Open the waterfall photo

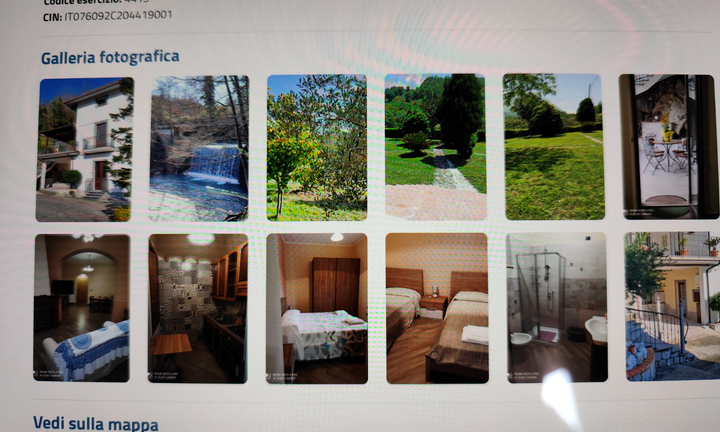[199, 147]
